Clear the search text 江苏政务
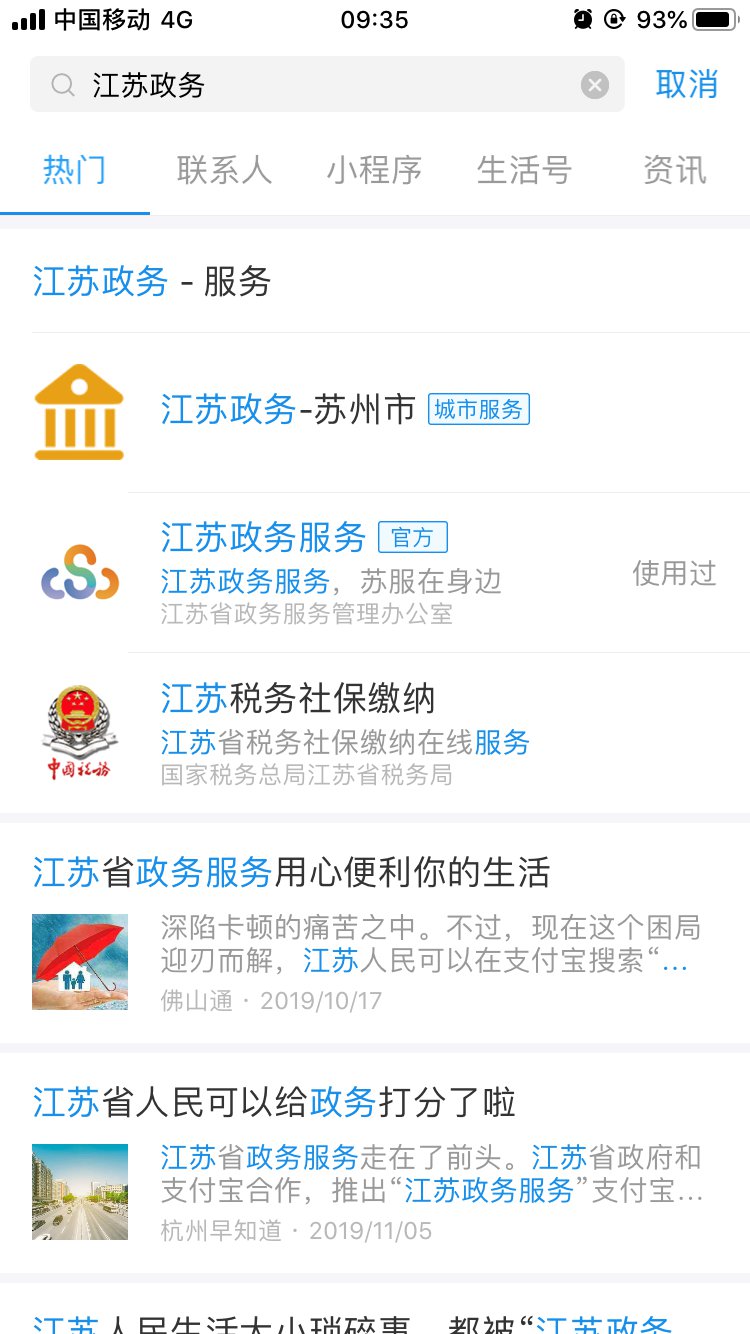This screenshot has height=1334, width=750. (x=595, y=85)
